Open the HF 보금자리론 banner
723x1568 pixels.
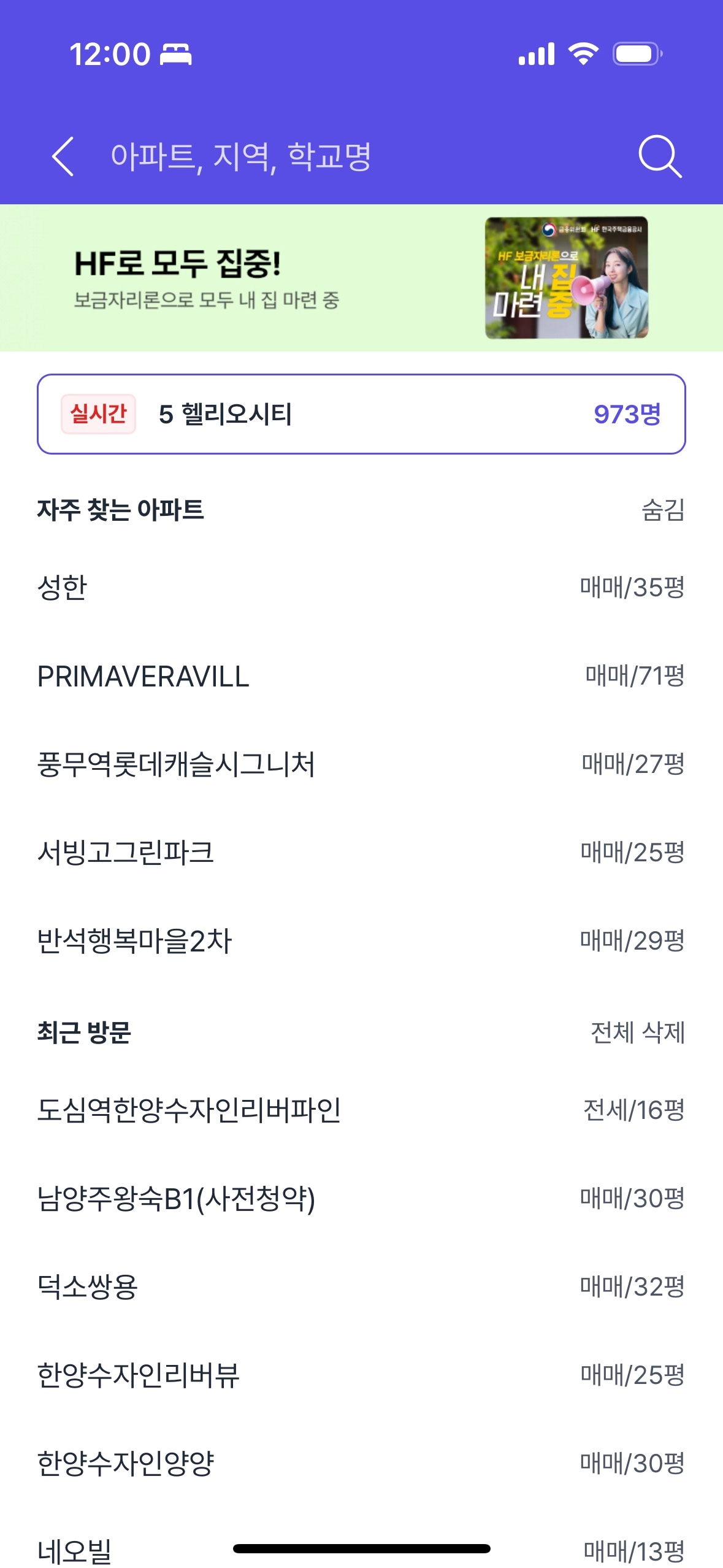(361, 278)
